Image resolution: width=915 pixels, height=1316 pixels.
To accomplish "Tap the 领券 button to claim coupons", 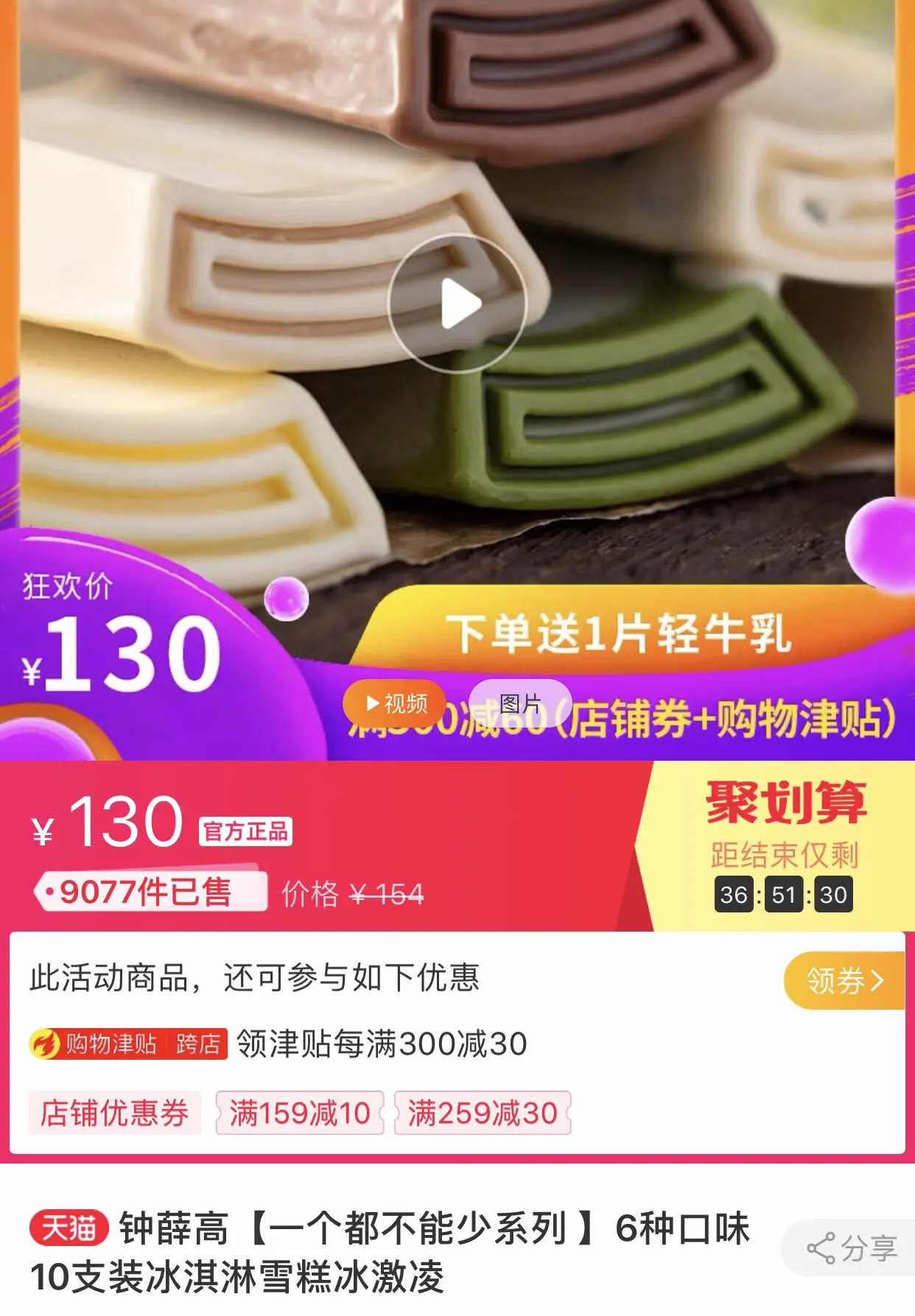I will click(x=844, y=980).
